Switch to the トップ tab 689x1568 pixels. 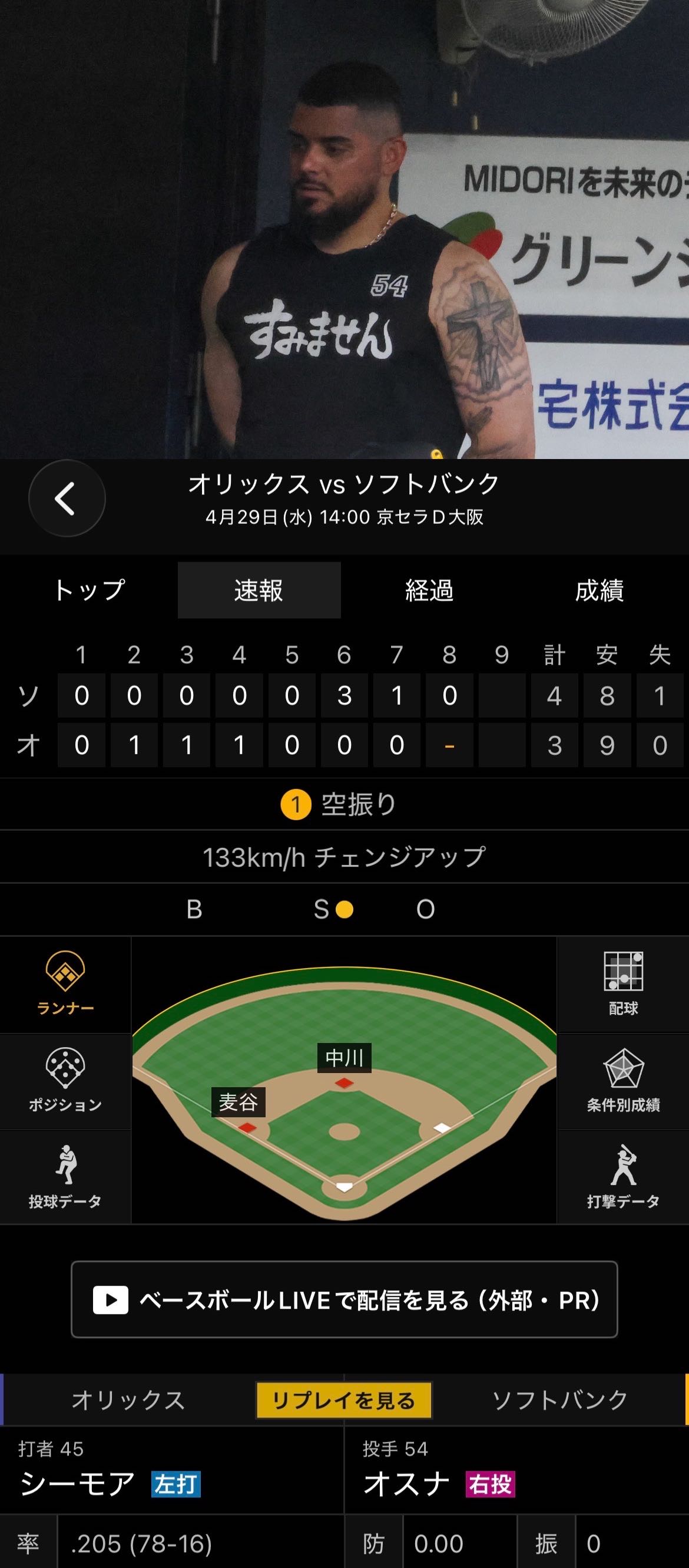click(90, 590)
